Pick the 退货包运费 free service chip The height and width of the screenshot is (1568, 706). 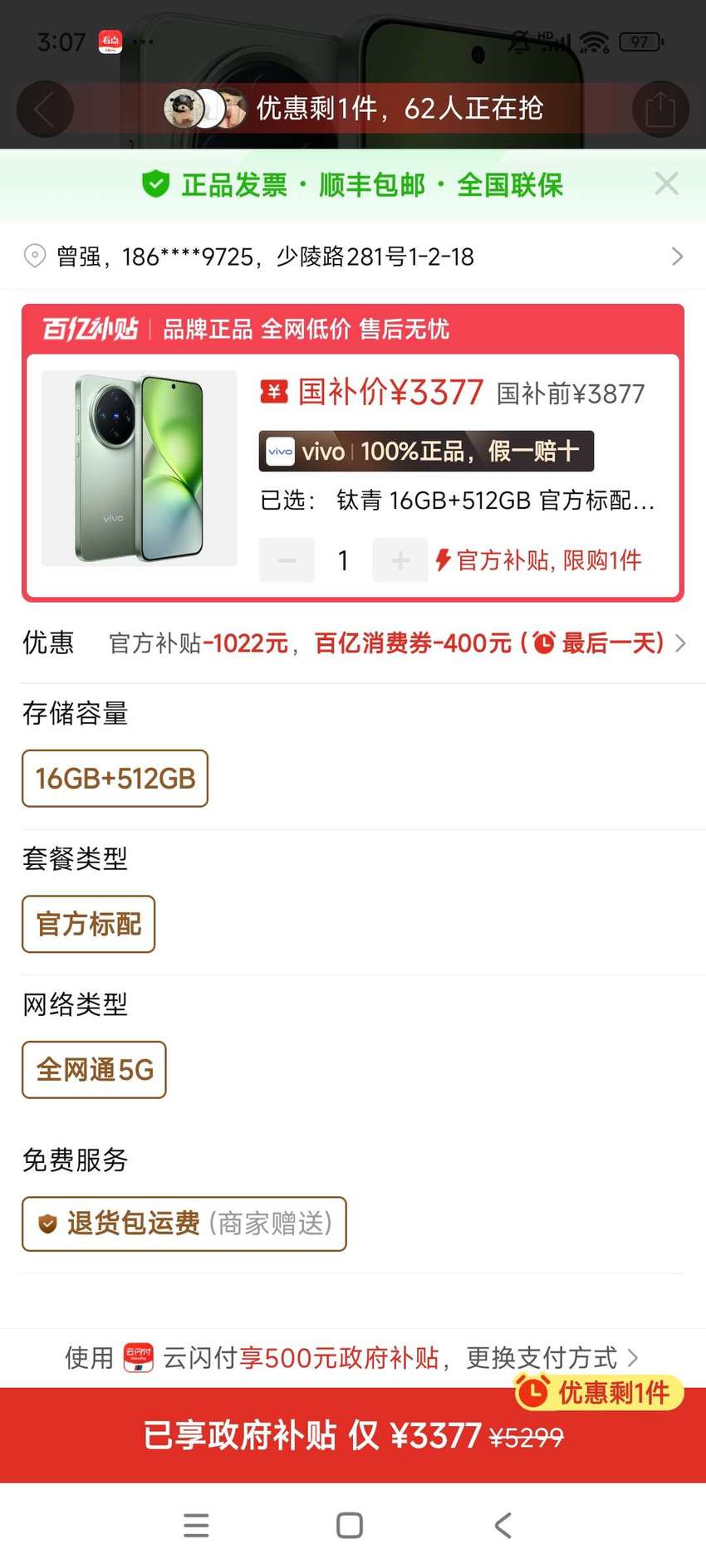click(184, 1224)
